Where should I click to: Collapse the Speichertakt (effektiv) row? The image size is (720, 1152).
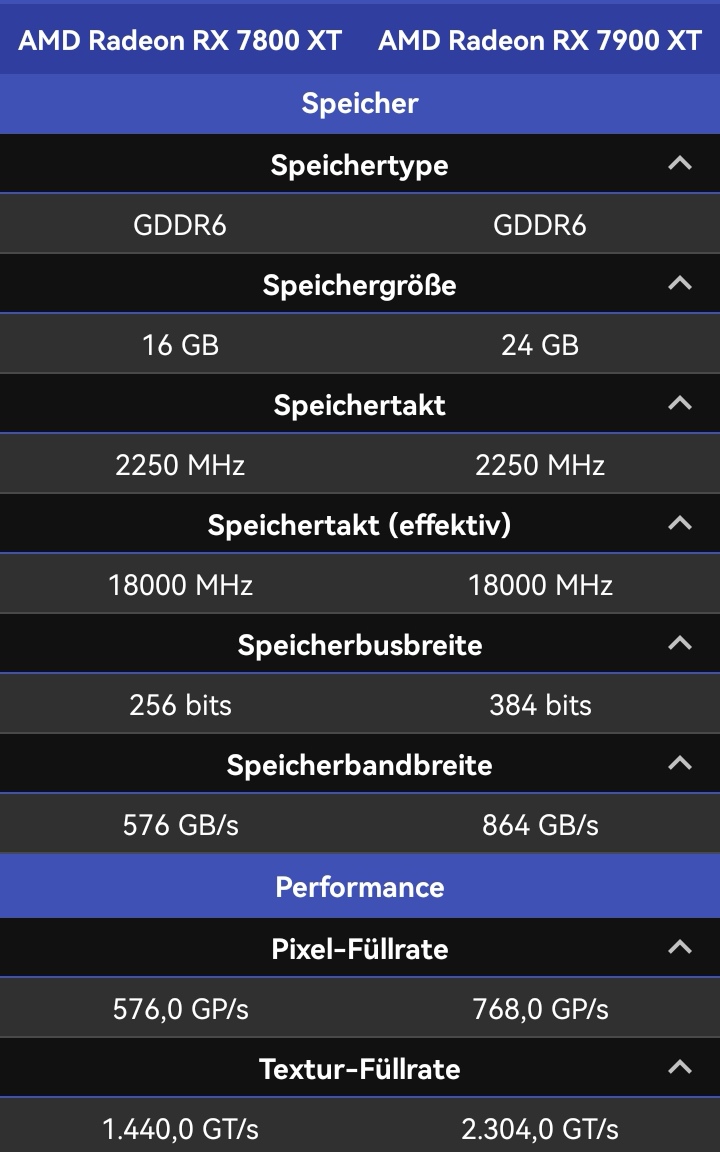(679, 524)
